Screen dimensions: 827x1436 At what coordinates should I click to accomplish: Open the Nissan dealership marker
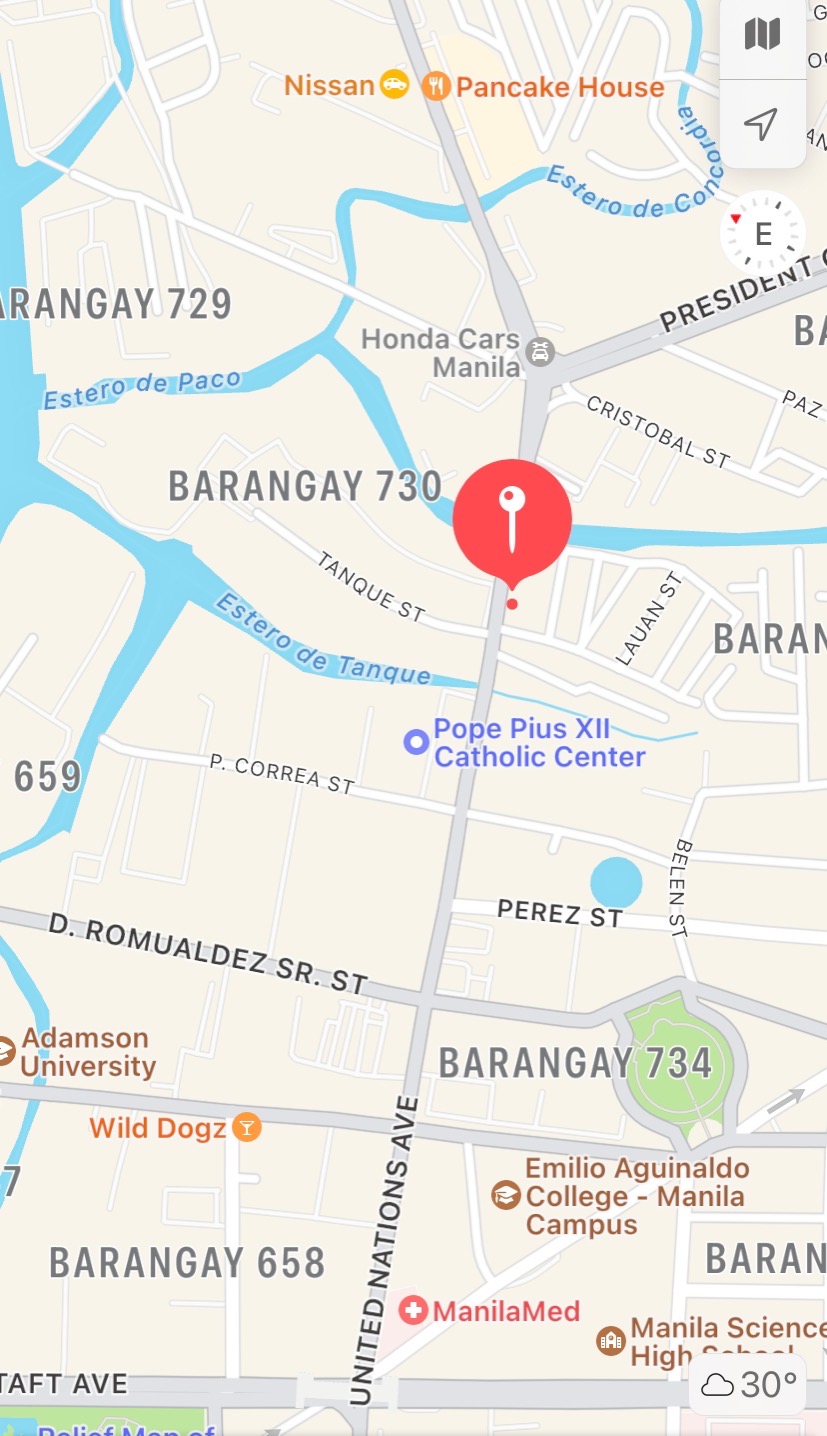point(394,85)
